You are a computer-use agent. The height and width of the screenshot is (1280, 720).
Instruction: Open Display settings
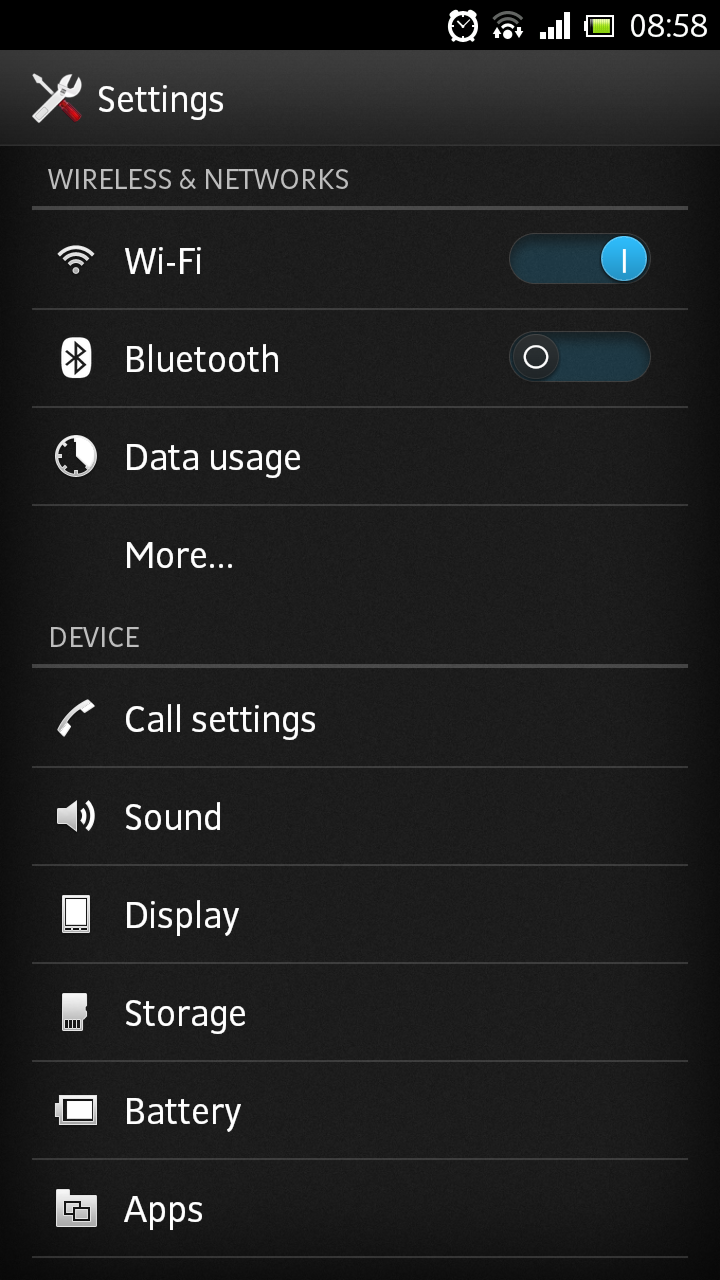(360, 914)
